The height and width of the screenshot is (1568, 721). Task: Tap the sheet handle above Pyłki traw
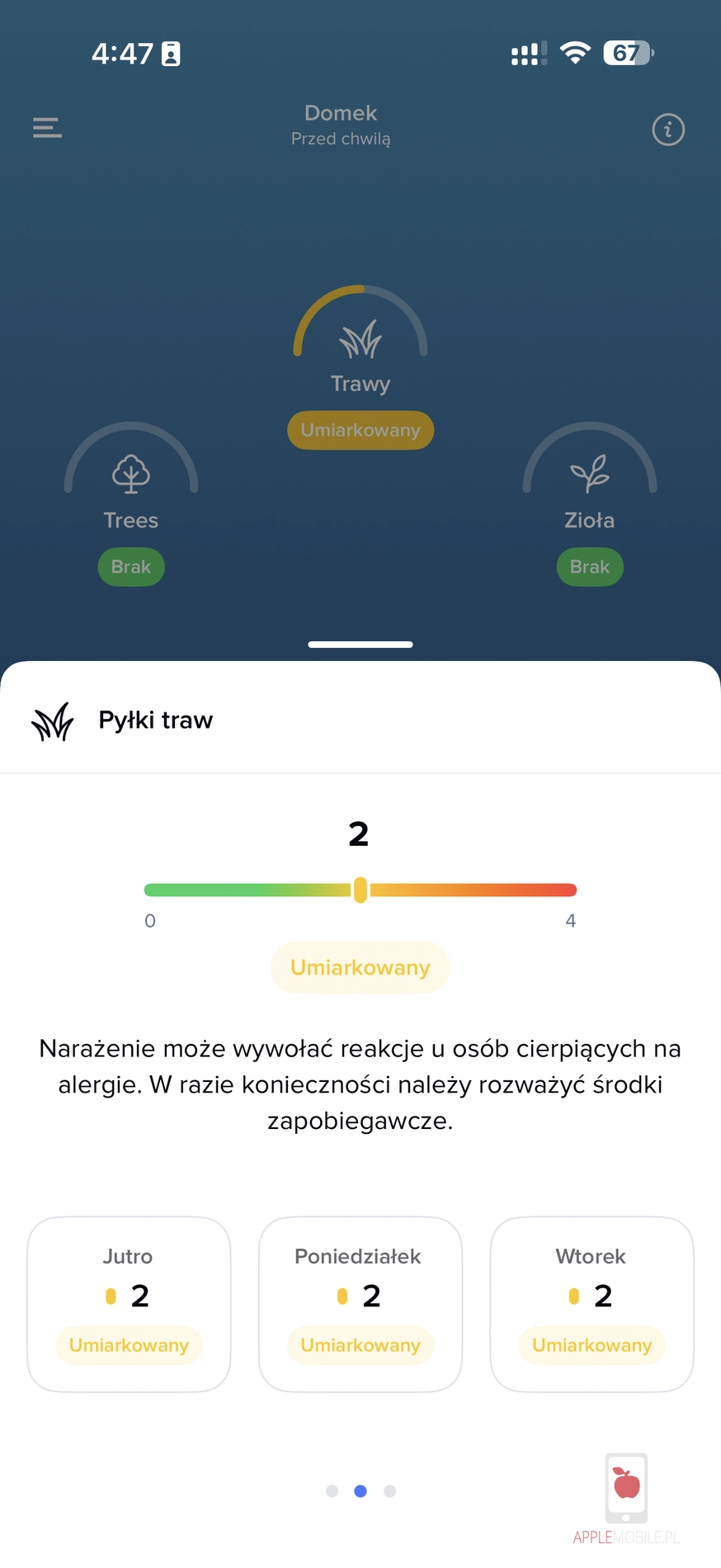click(x=360, y=645)
